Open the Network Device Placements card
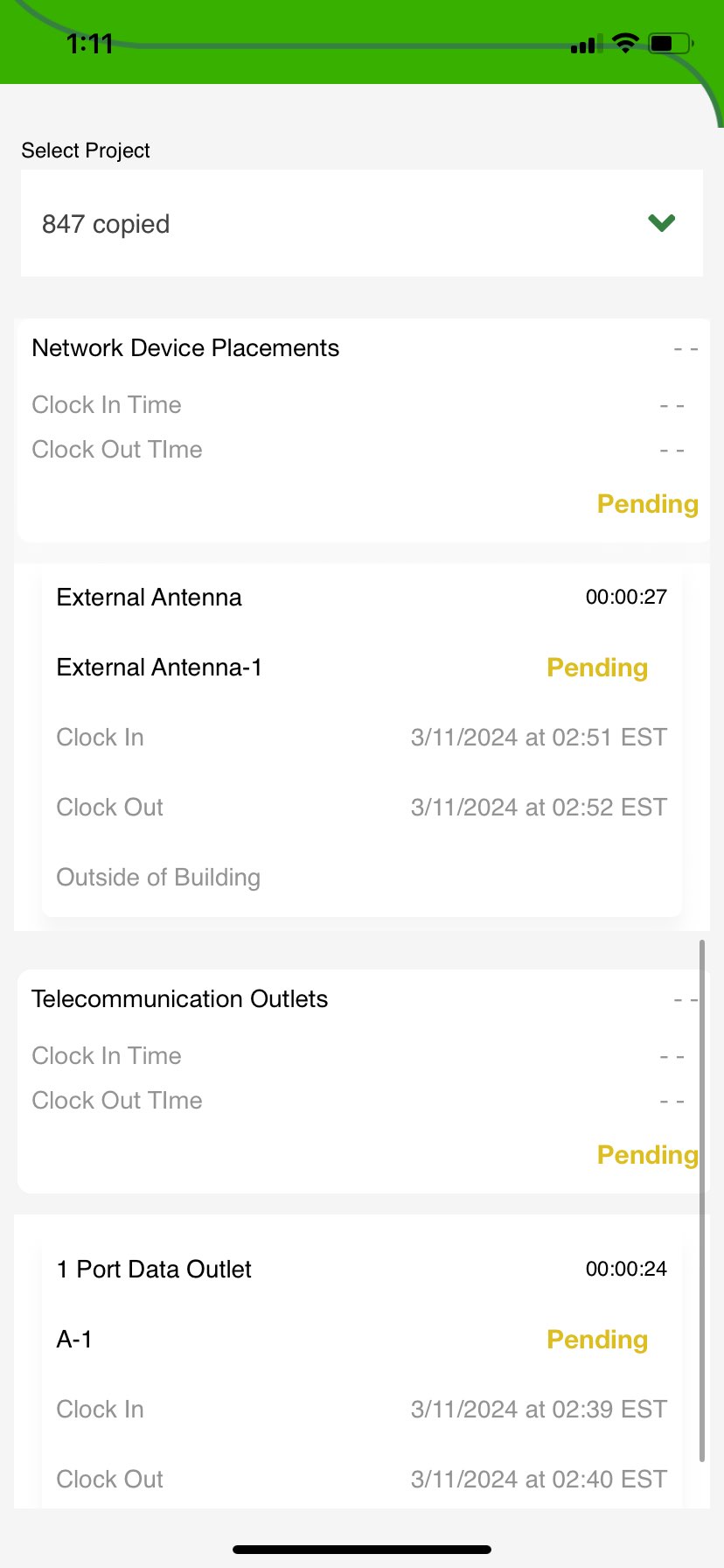 pyautogui.click(x=363, y=430)
